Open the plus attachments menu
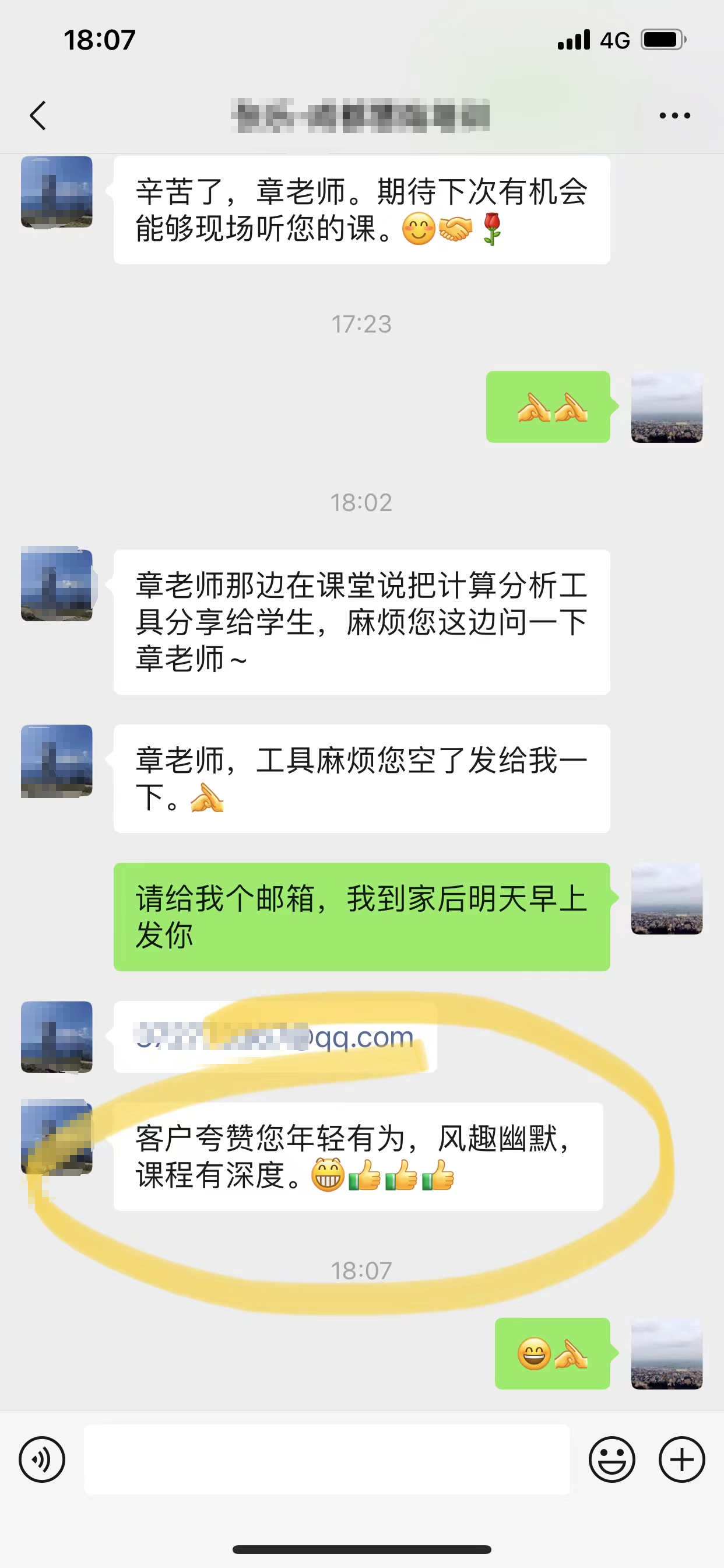This screenshot has width=724, height=1568. 681,1459
